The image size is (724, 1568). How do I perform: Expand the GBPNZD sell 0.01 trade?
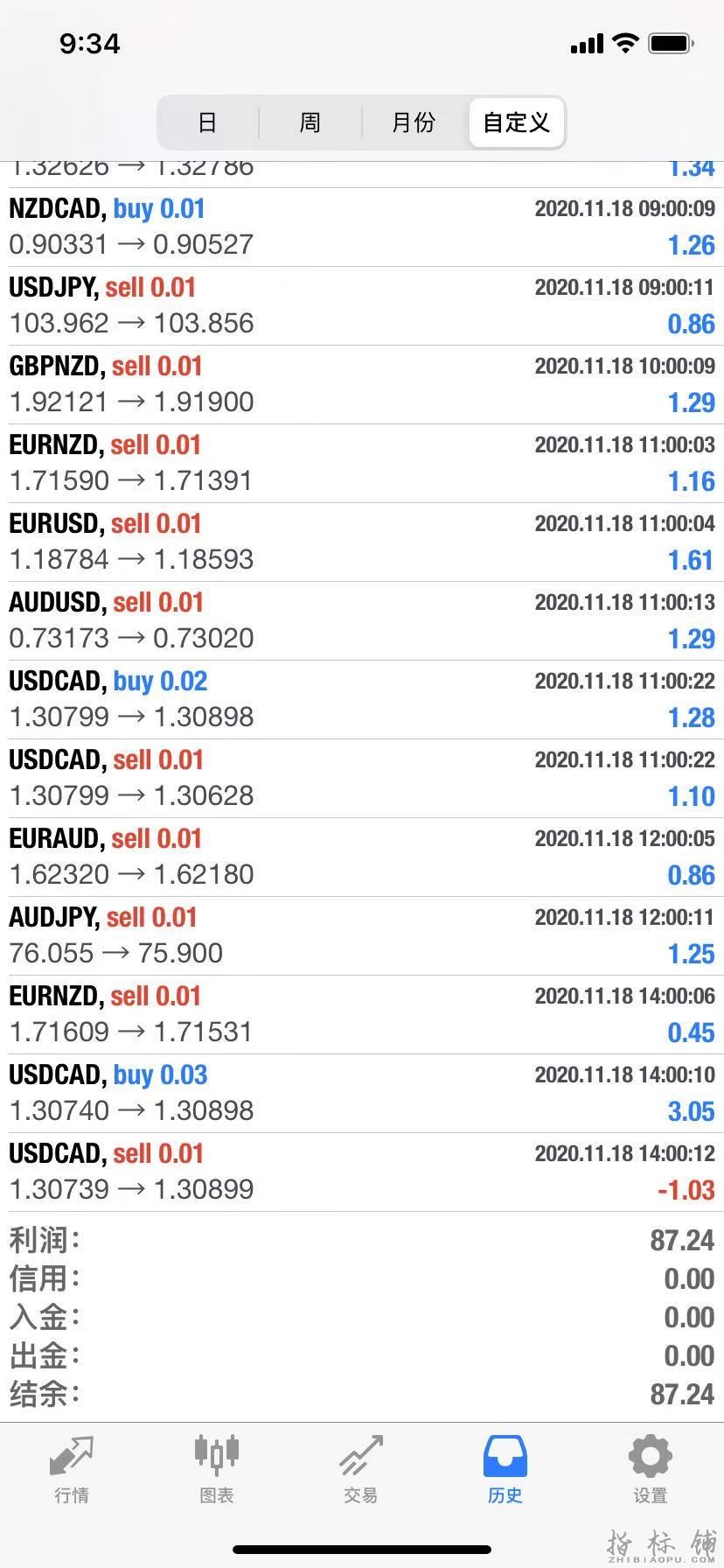click(362, 385)
